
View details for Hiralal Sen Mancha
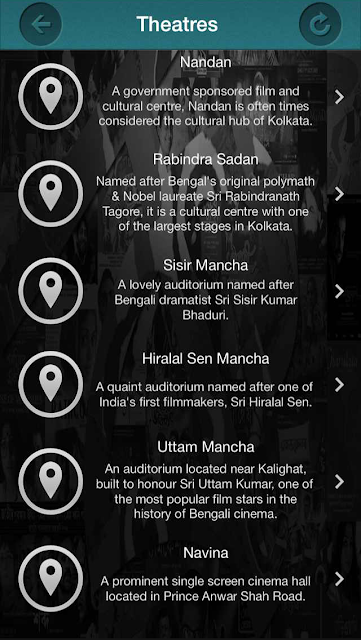(180, 384)
